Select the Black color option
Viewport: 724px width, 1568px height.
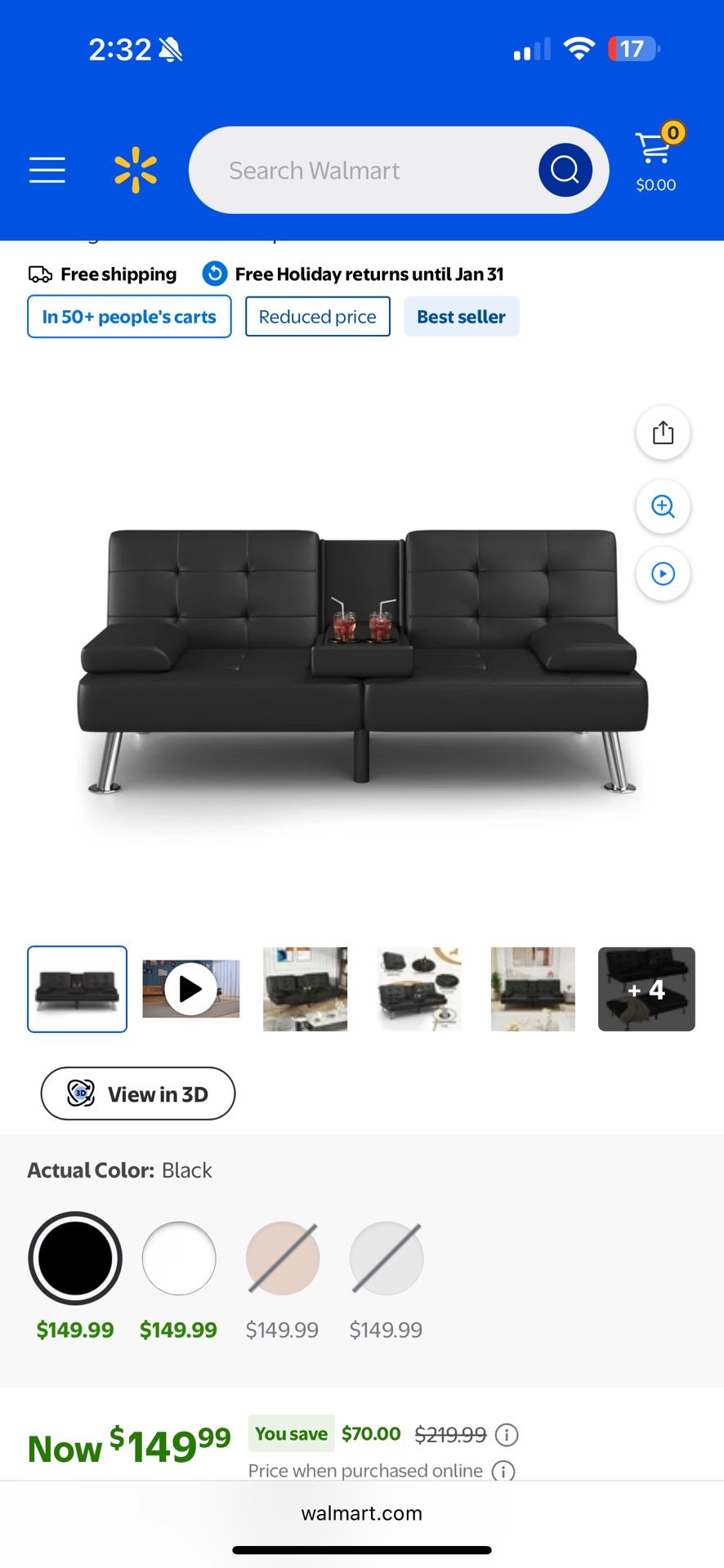[x=75, y=1258]
